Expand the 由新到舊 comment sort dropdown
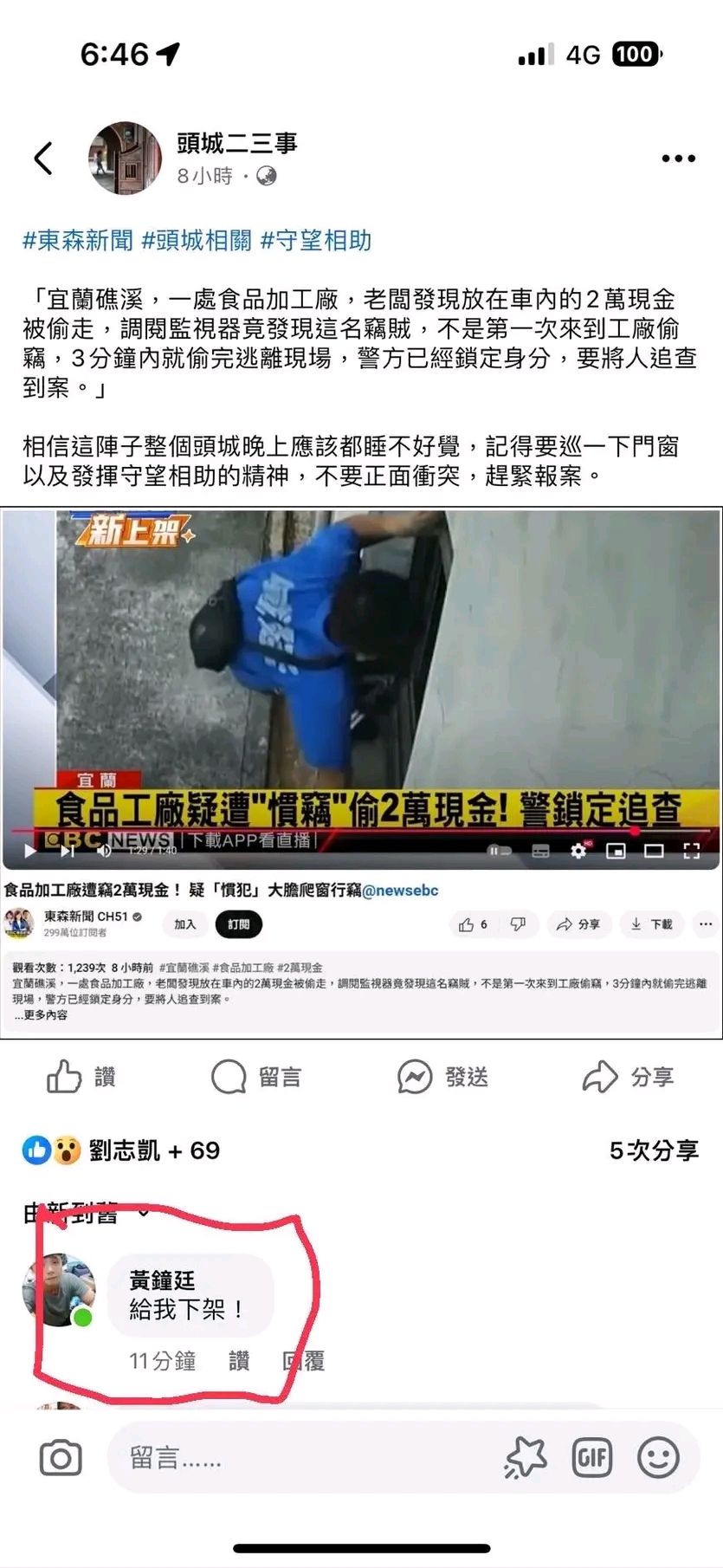The height and width of the screenshot is (1568, 723). click(87, 1213)
